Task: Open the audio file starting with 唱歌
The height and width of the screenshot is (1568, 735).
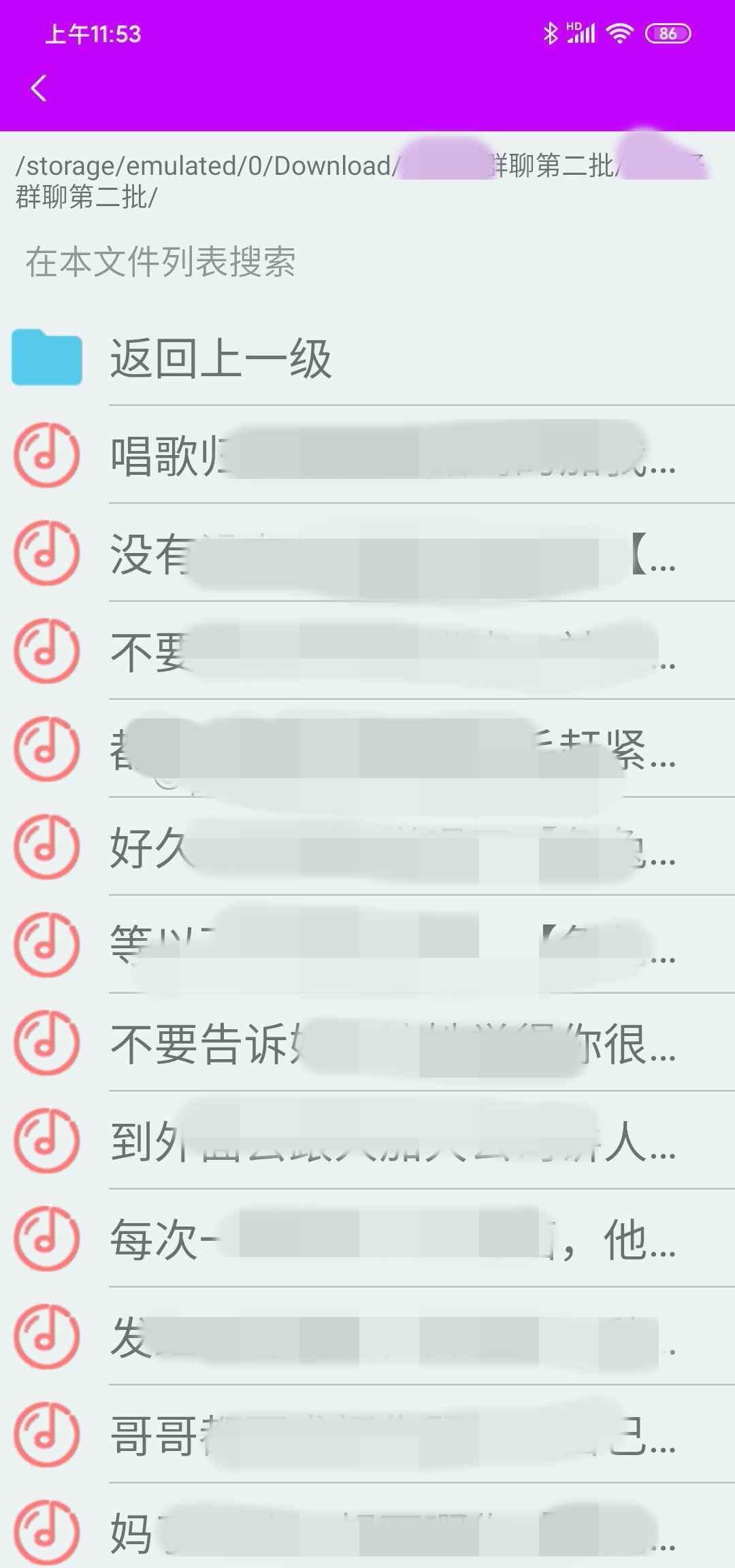Action: coord(367,455)
